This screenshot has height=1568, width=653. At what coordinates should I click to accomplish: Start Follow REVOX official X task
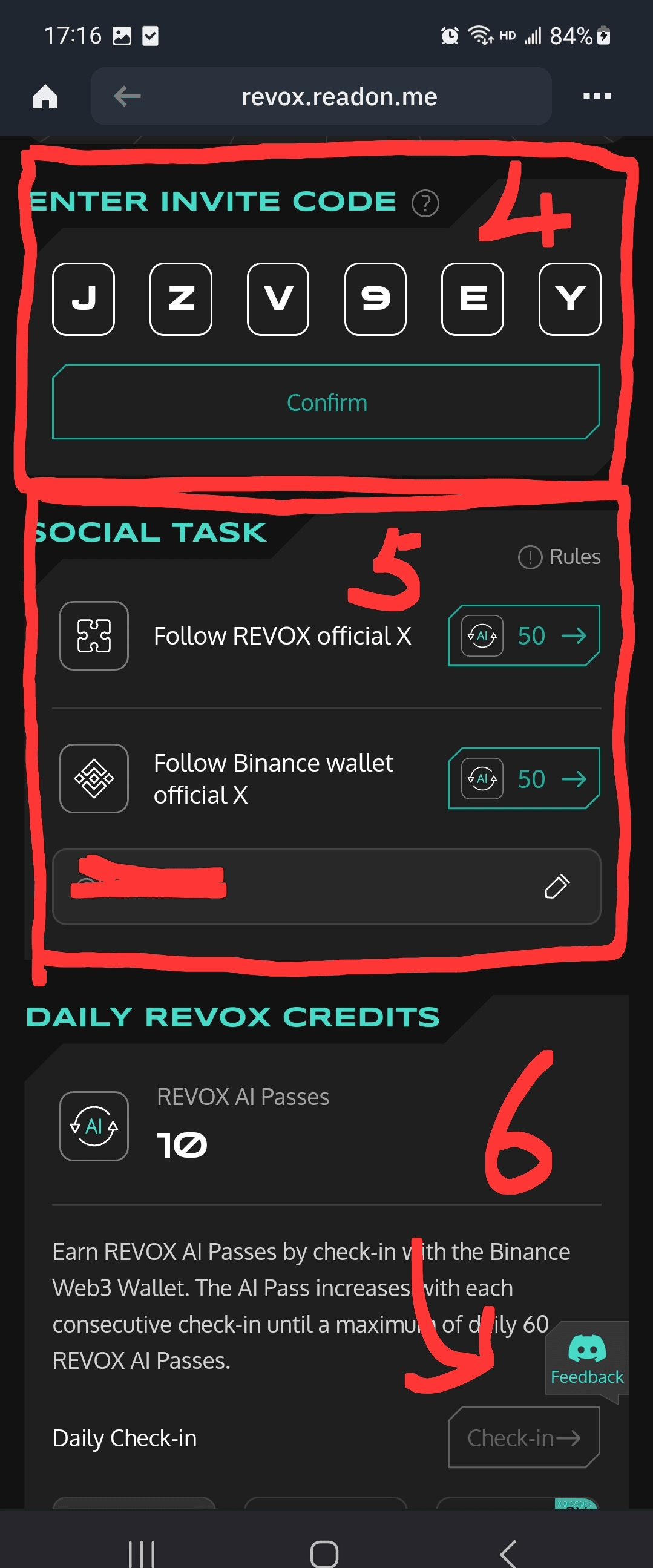click(524, 635)
